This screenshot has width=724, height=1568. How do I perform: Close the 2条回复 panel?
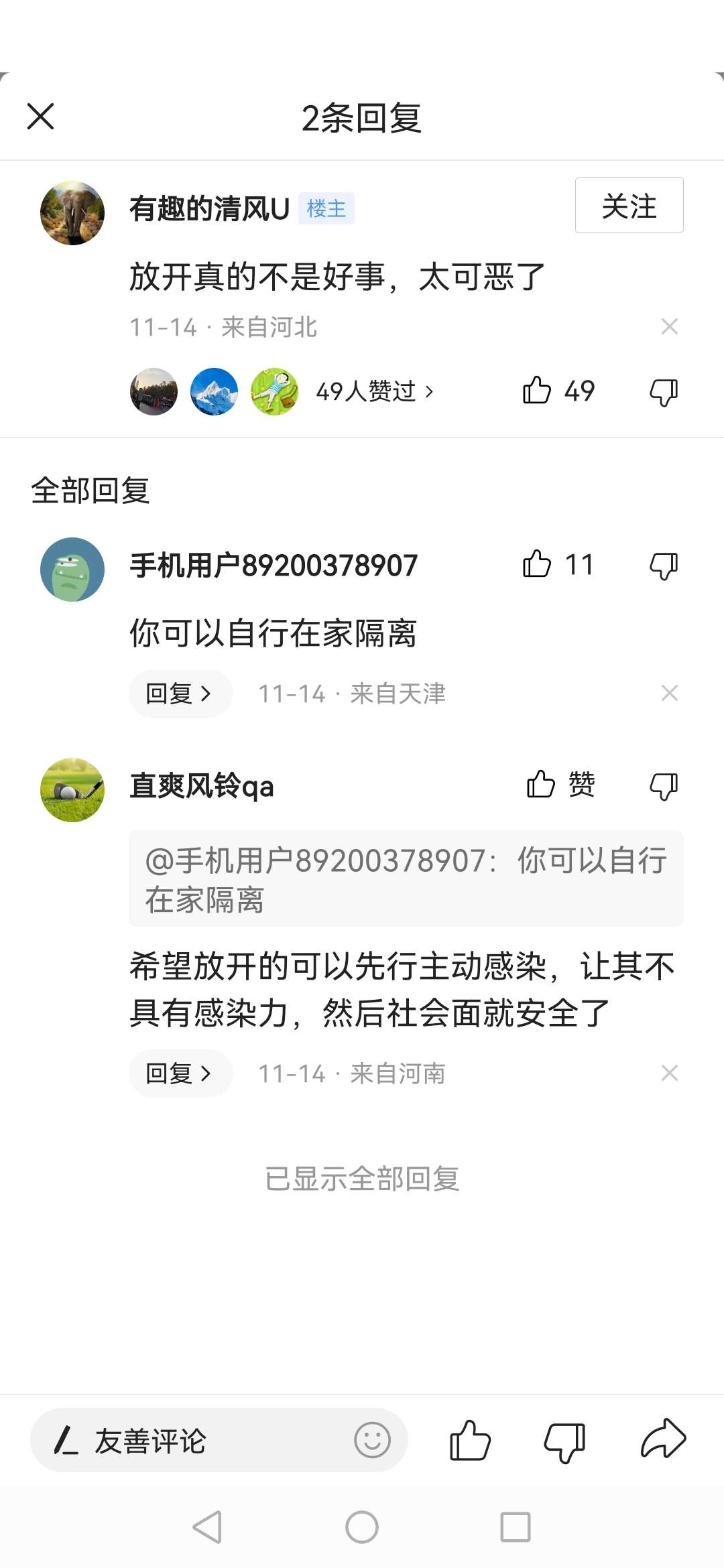(x=40, y=117)
